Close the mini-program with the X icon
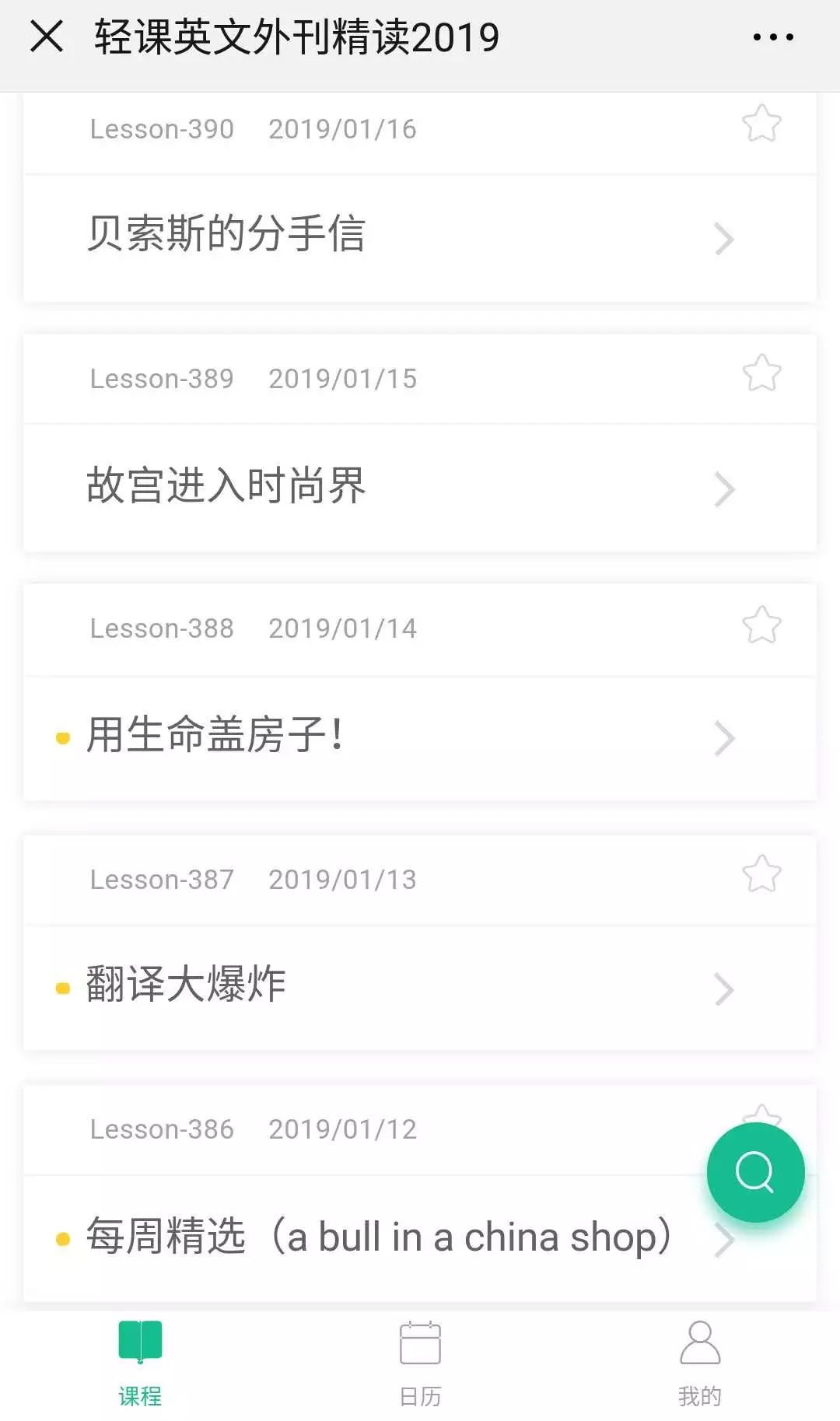Viewport: 840px width, 1421px height. pyautogui.click(x=48, y=36)
